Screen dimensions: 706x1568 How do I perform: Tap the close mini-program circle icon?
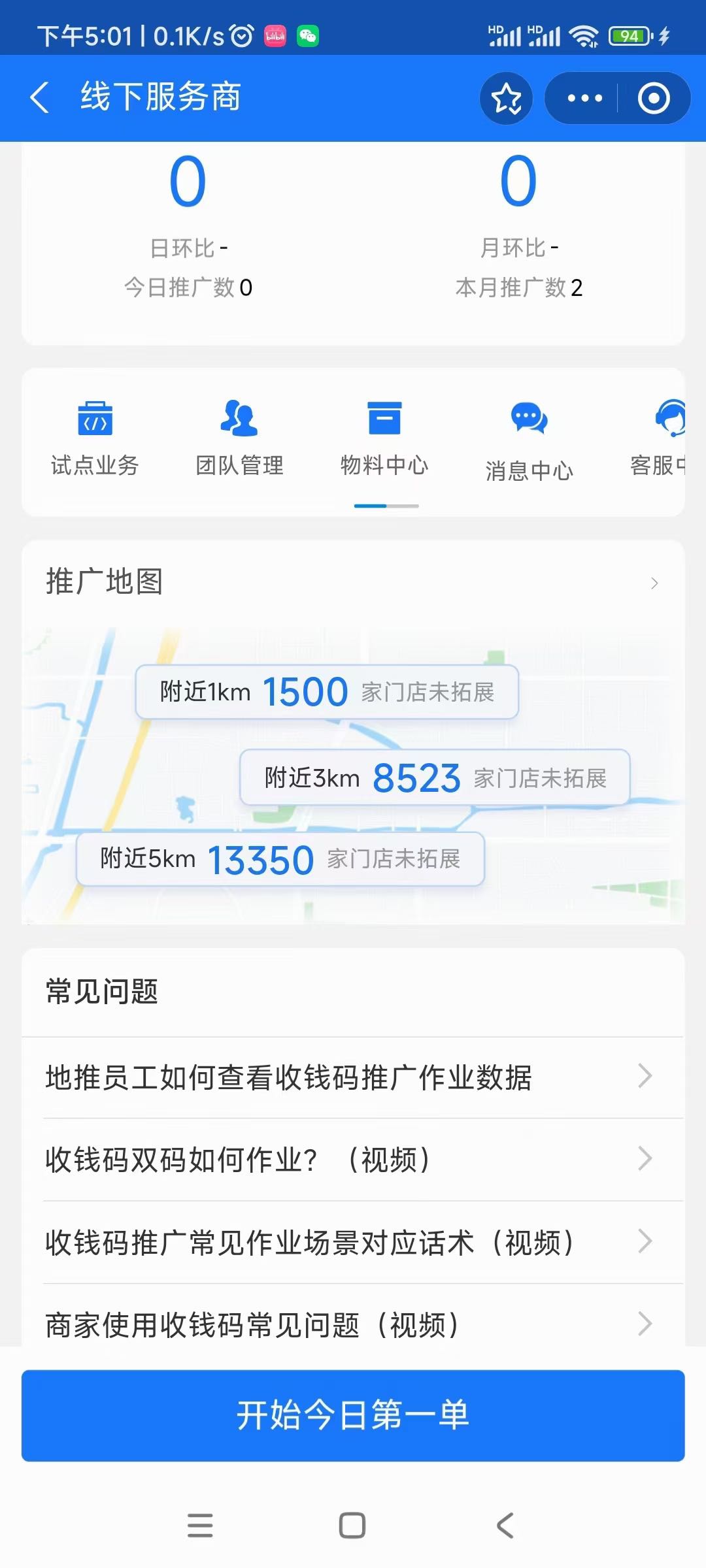[652, 97]
